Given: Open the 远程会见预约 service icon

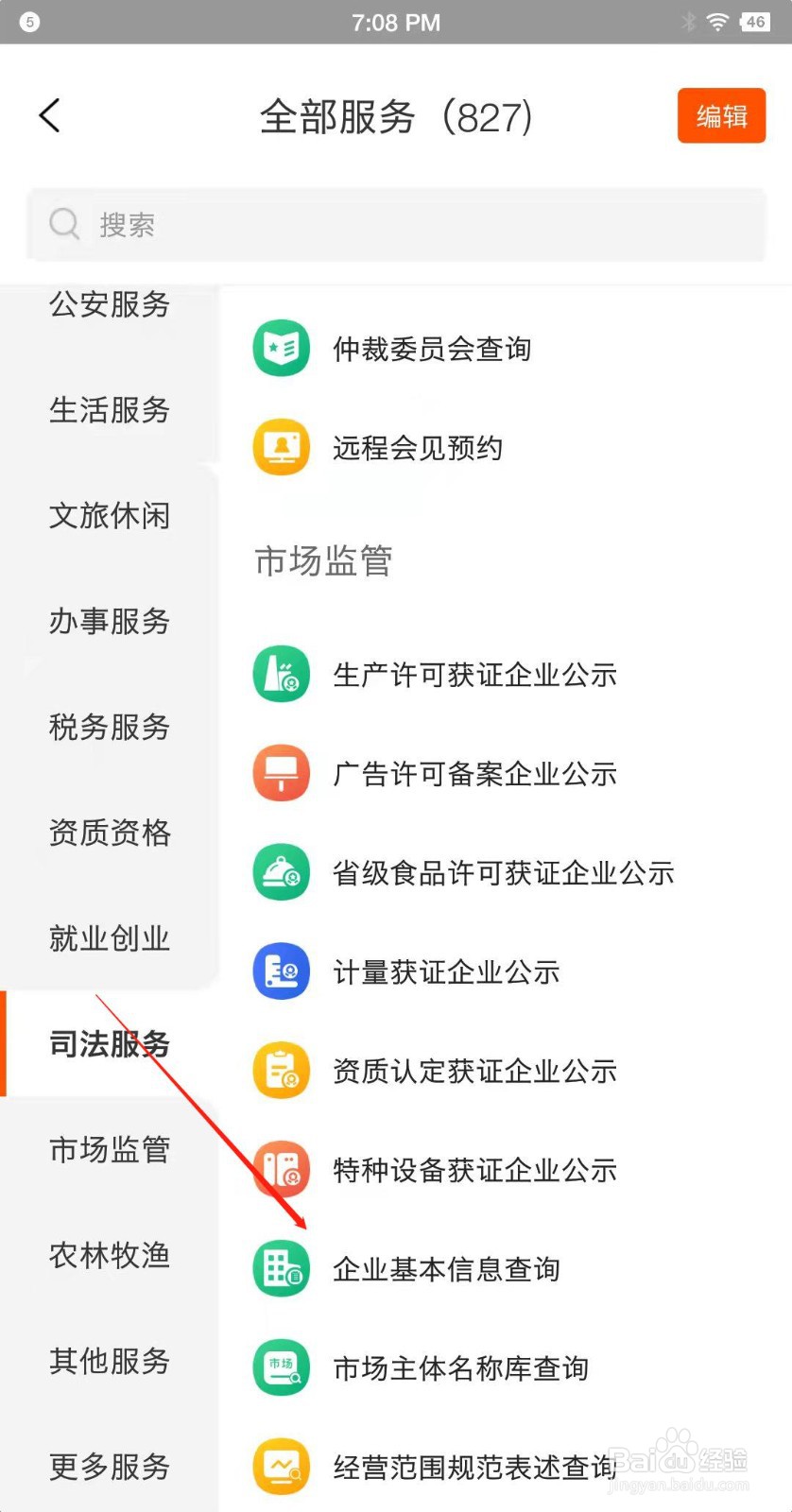Looking at the screenshot, I should pyautogui.click(x=281, y=447).
